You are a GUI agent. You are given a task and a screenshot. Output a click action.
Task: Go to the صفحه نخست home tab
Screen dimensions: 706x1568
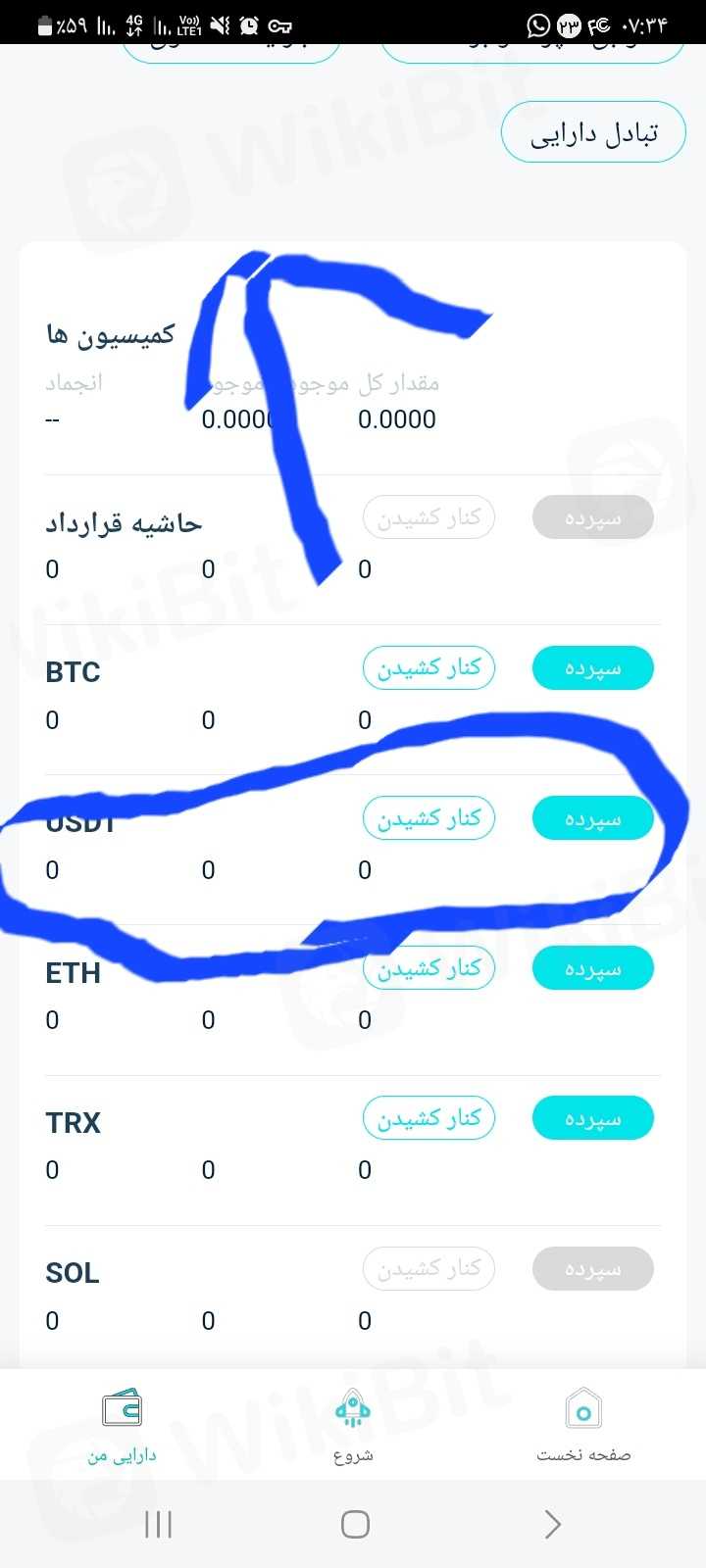click(583, 1426)
